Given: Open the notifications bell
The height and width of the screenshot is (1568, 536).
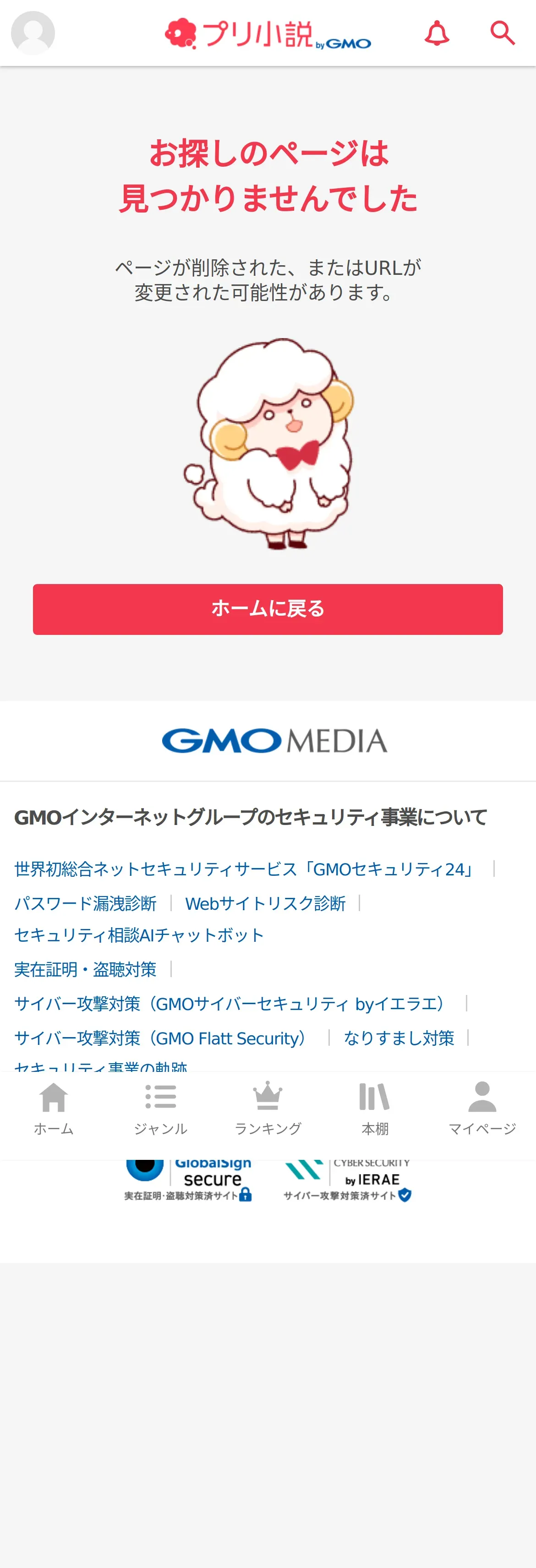Looking at the screenshot, I should click(x=437, y=33).
